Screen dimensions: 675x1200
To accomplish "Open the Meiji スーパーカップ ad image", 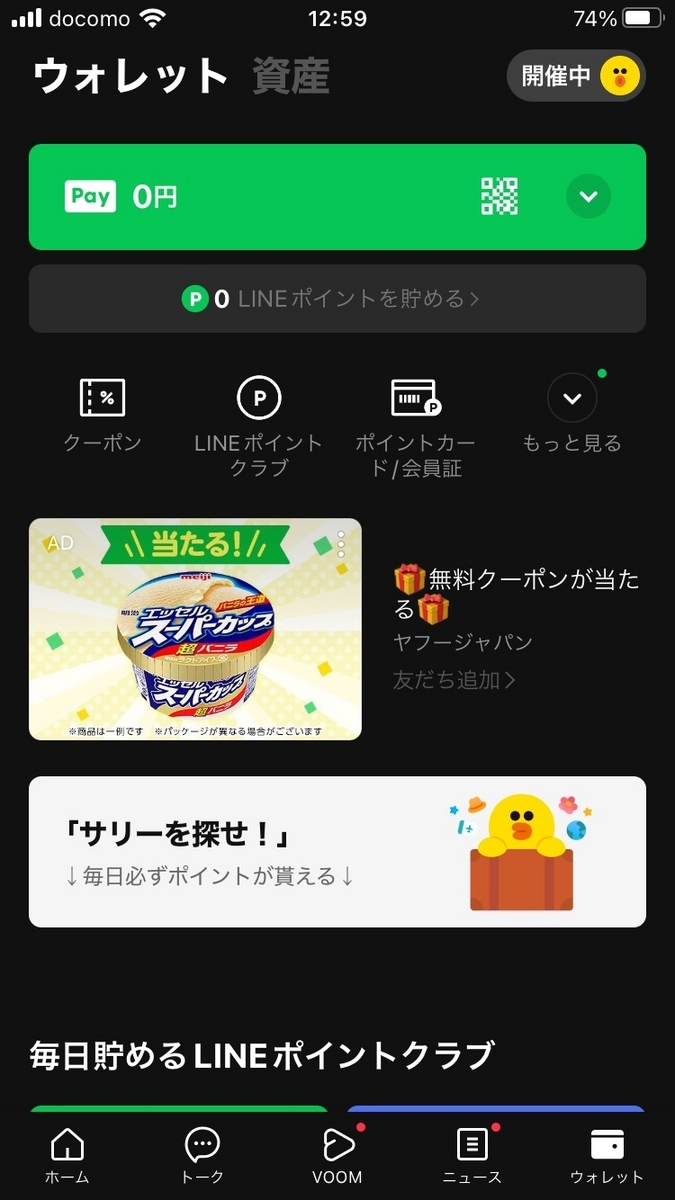I will click(x=195, y=629).
